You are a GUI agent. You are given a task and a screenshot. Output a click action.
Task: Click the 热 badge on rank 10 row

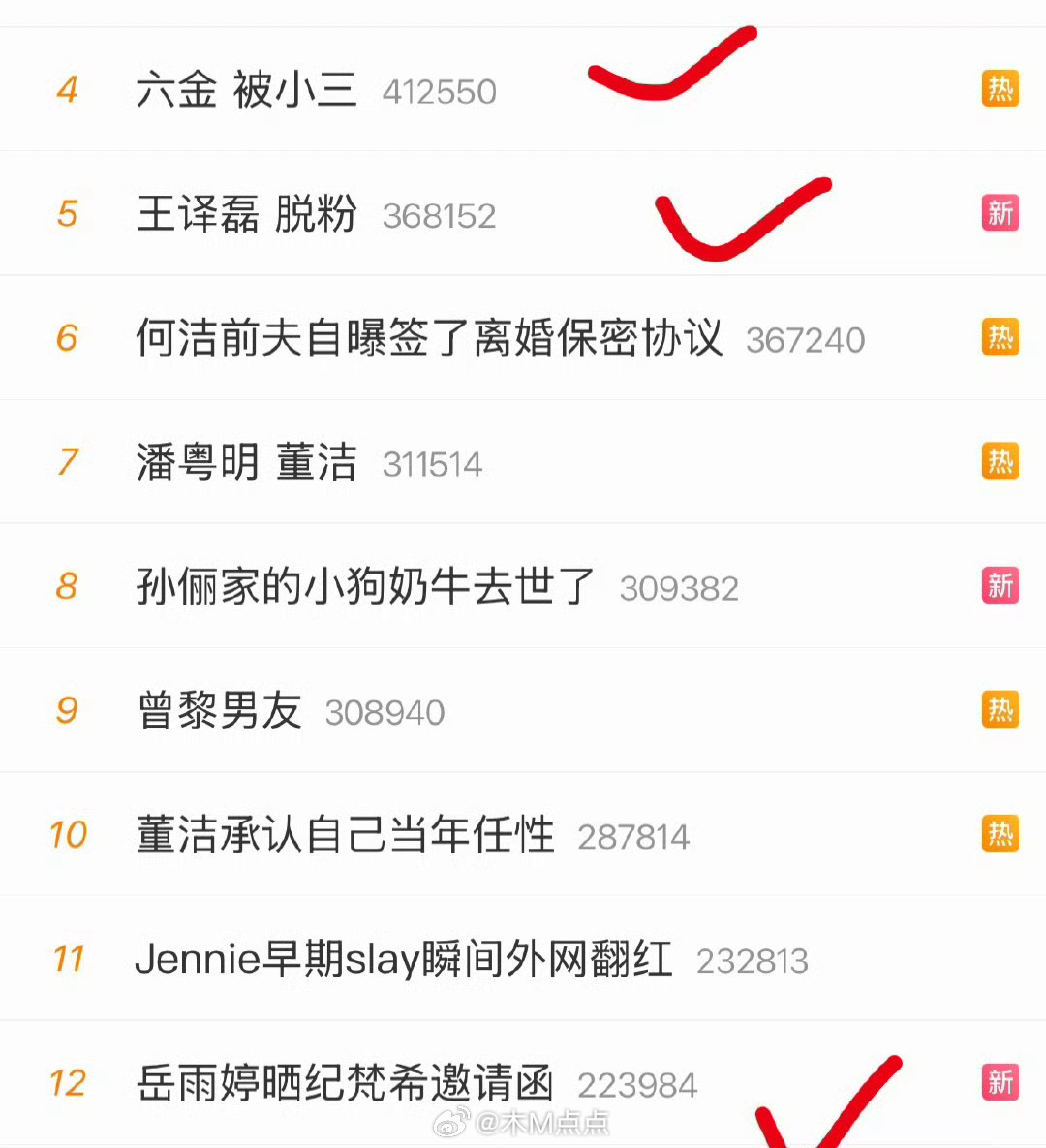pyautogui.click(x=1001, y=833)
